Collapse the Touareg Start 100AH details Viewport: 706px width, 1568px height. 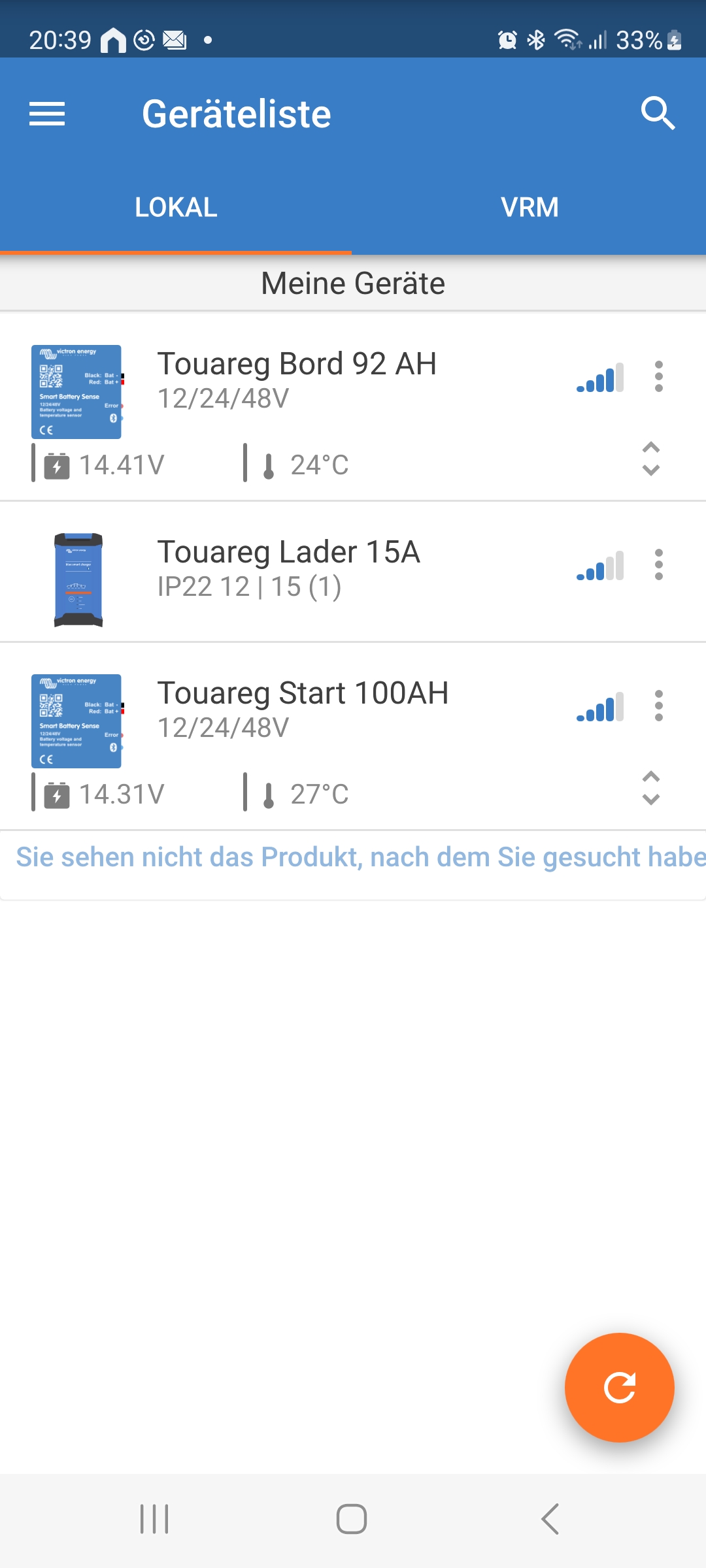tap(651, 789)
